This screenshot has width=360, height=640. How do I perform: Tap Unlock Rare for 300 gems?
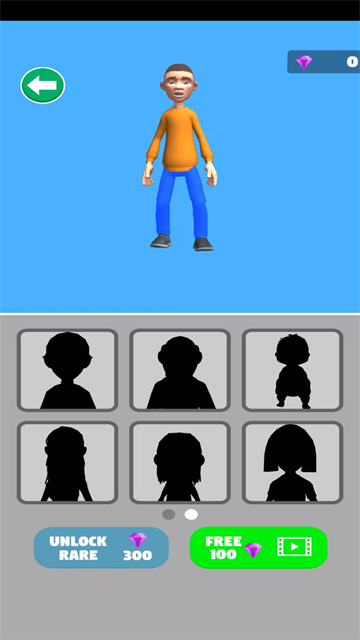pyautogui.click(x=101, y=548)
